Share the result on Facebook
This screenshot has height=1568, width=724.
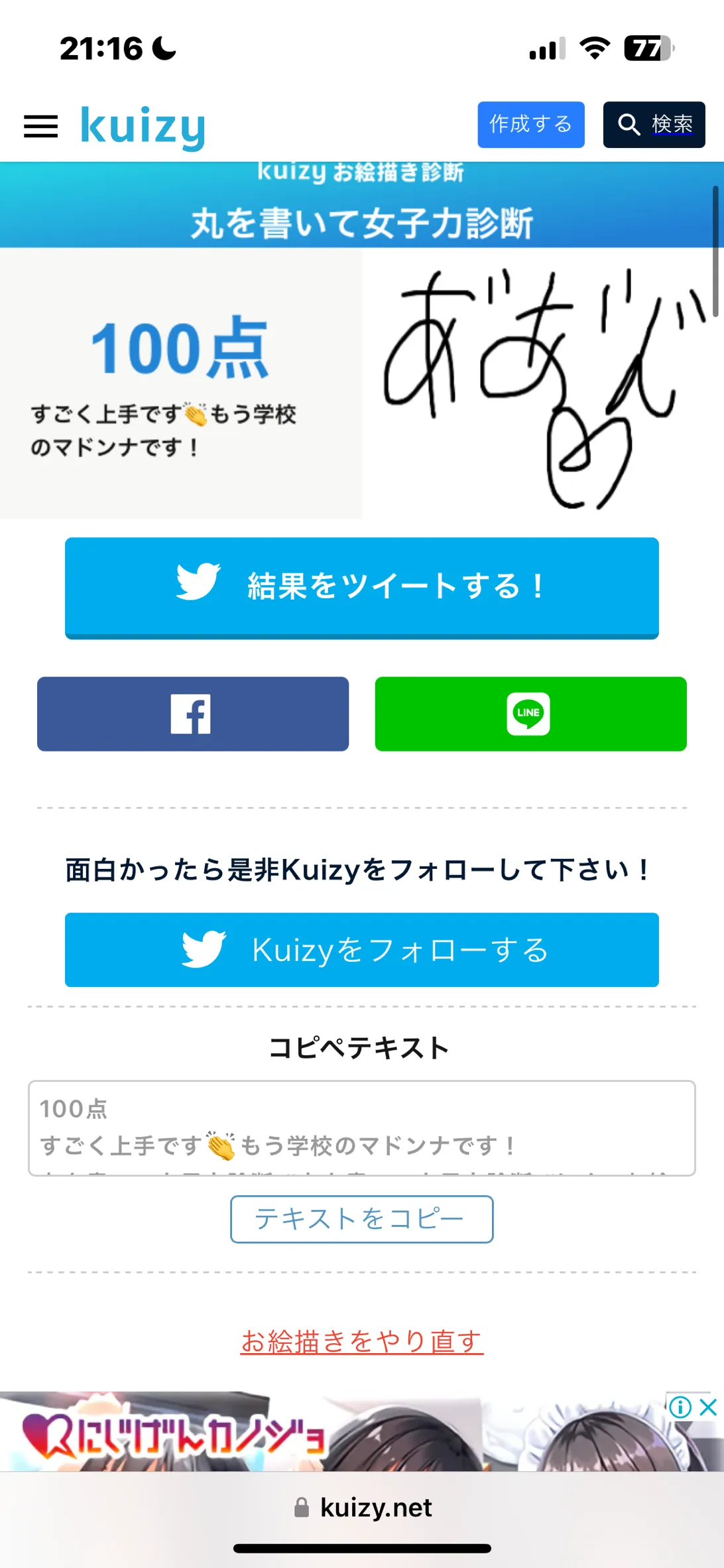[x=193, y=714]
